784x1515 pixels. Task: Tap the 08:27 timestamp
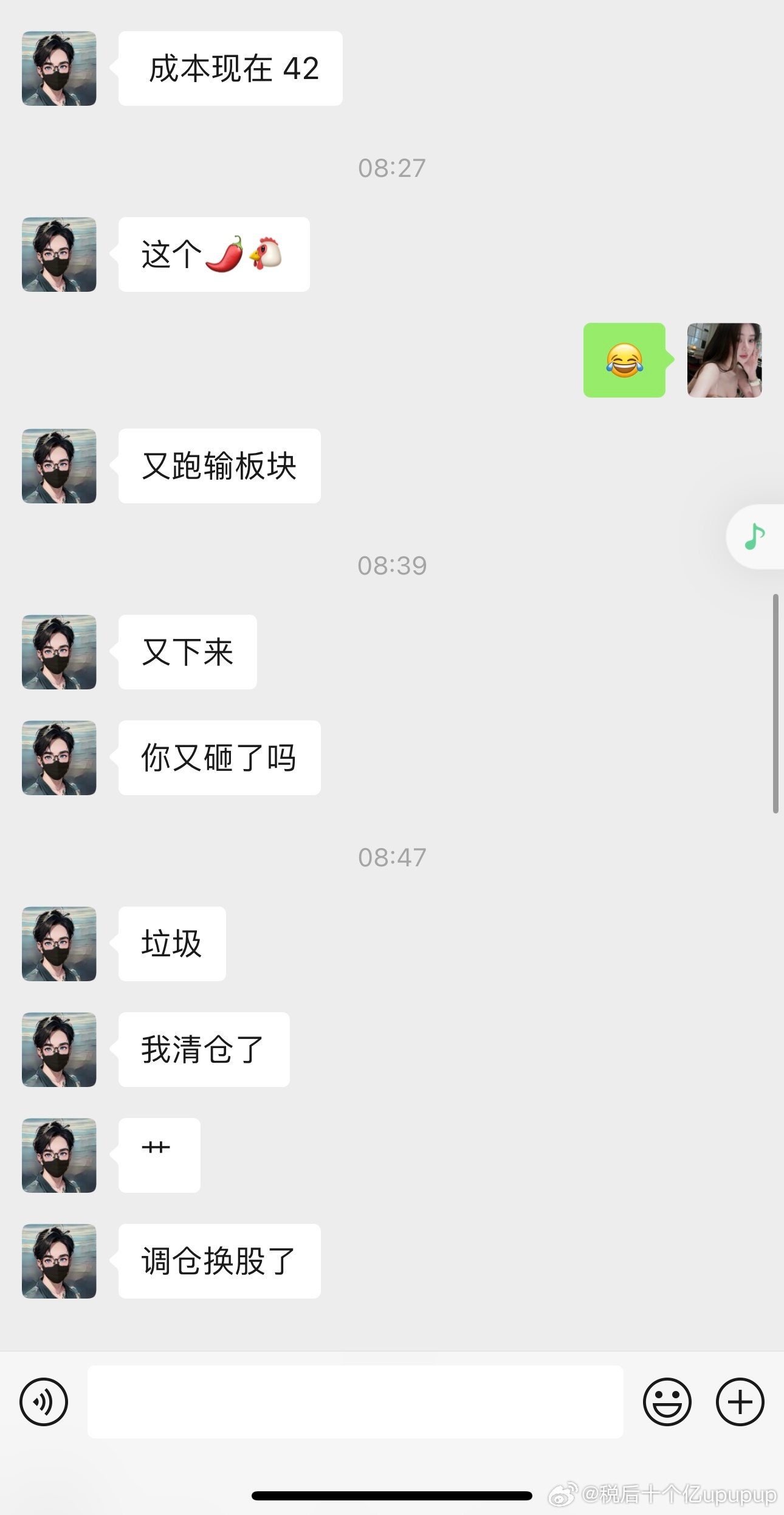(392, 168)
